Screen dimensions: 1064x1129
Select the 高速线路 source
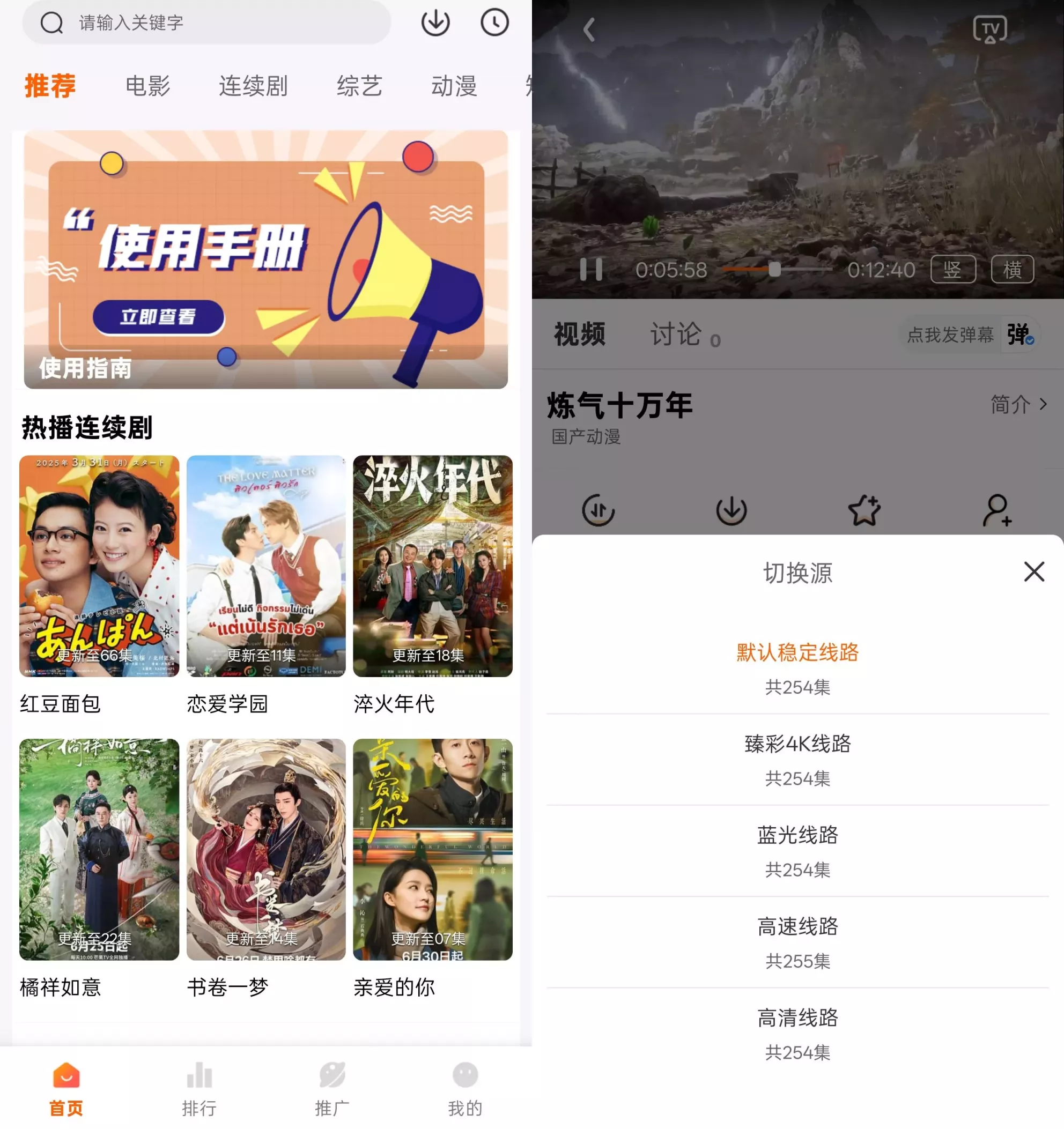tap(797, 941)
